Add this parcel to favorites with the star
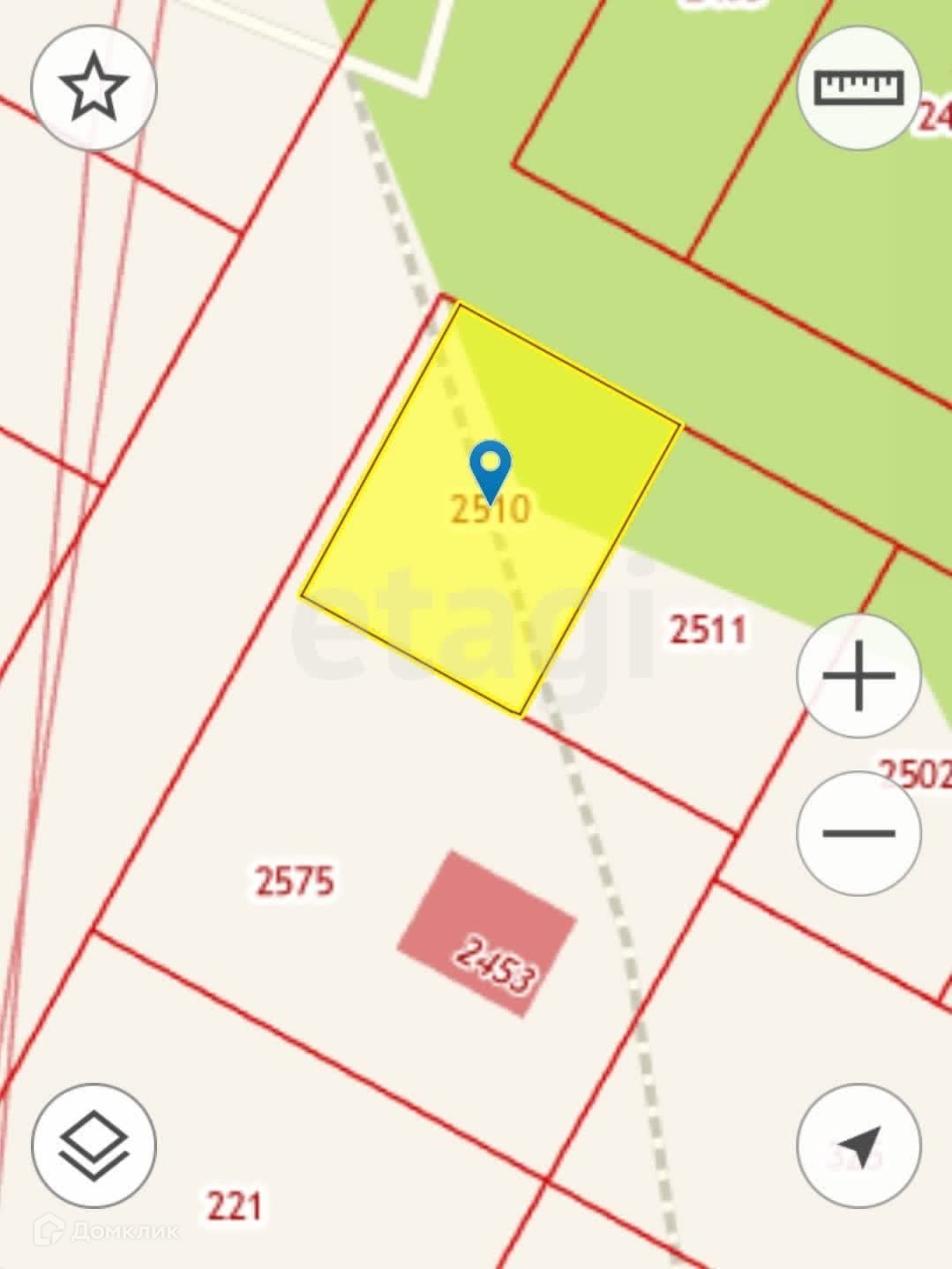Viewport: 952px width, 1269px height. point(94,88)
